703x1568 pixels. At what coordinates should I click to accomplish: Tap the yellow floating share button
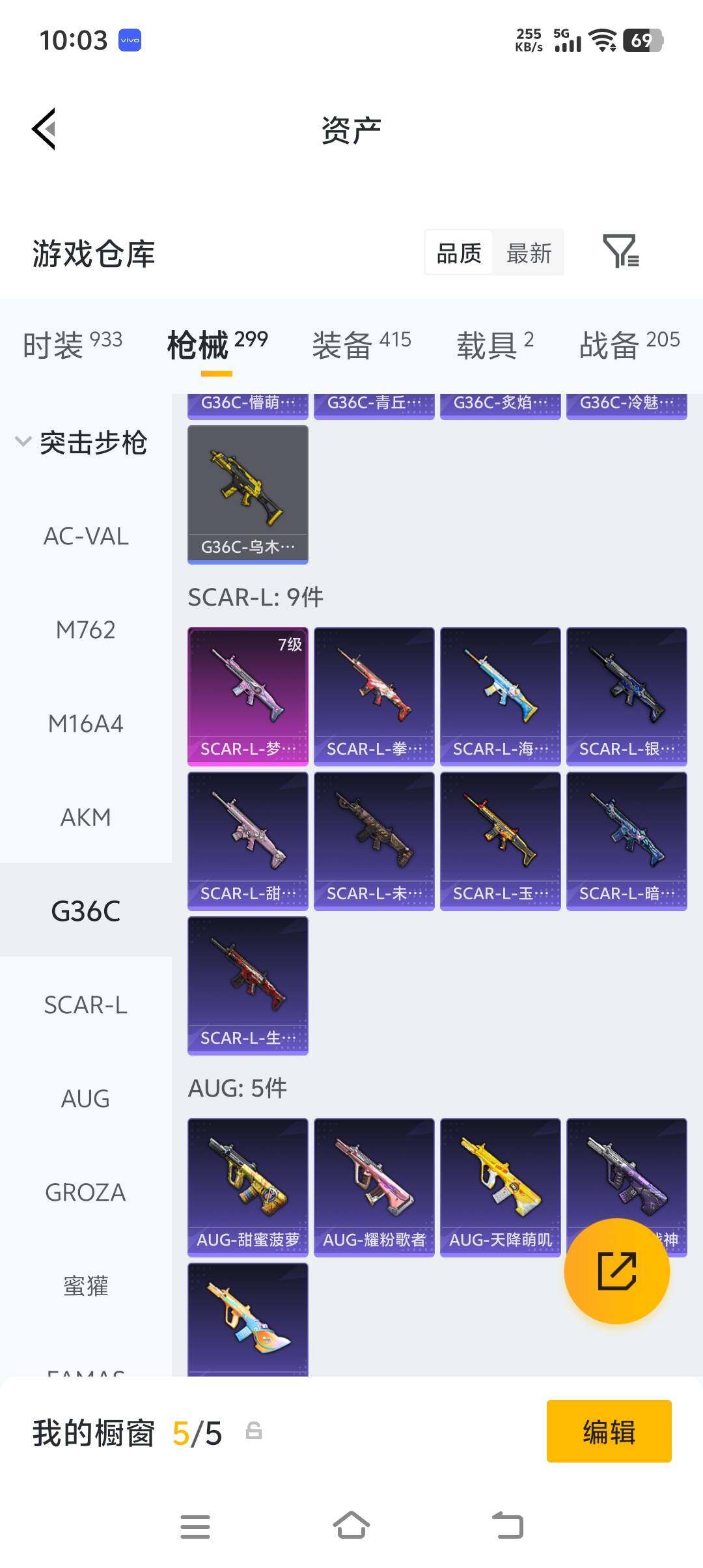(616, 1270)
